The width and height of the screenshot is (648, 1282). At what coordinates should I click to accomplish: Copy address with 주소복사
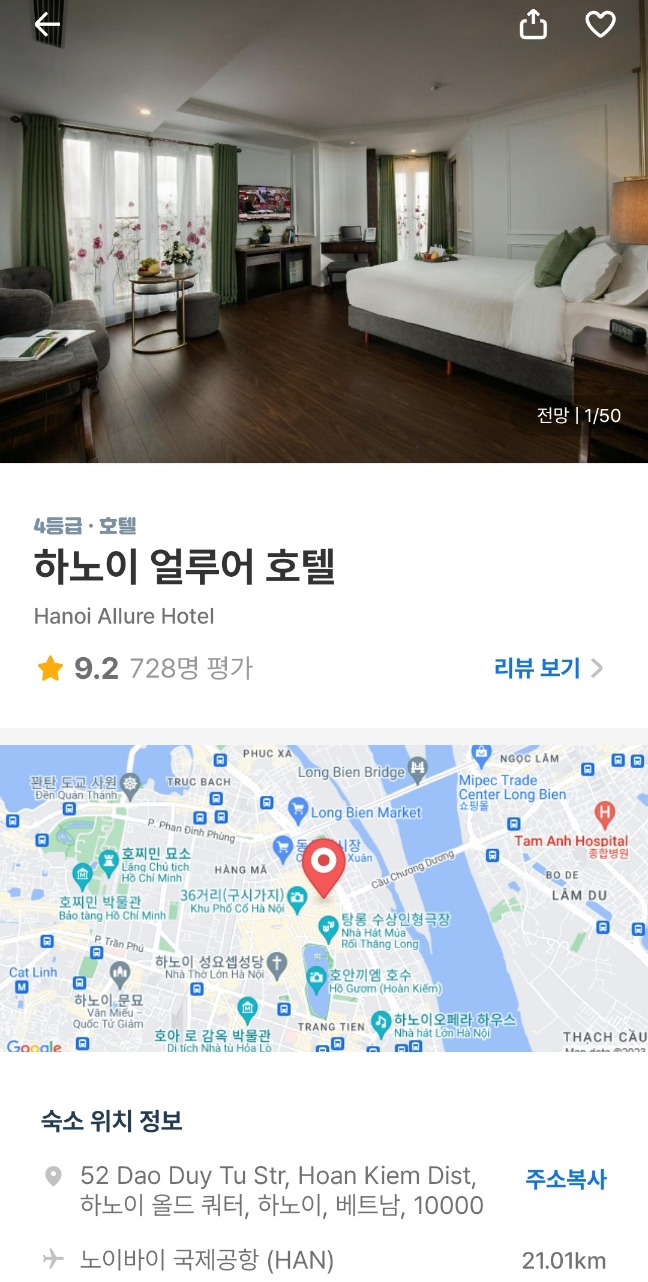566,1179
